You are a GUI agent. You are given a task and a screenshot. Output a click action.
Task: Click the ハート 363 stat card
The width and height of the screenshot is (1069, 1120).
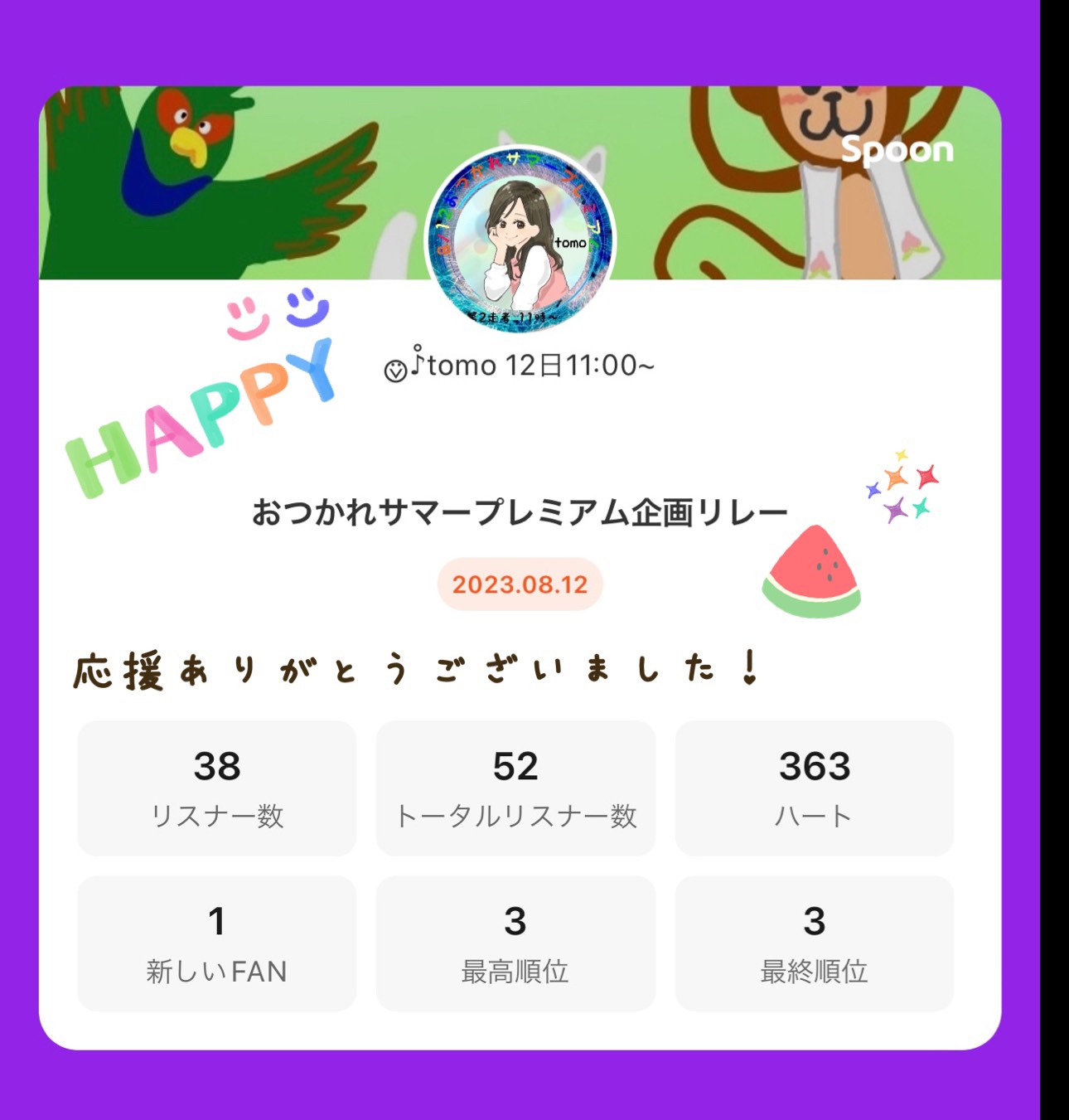(815, 788)
